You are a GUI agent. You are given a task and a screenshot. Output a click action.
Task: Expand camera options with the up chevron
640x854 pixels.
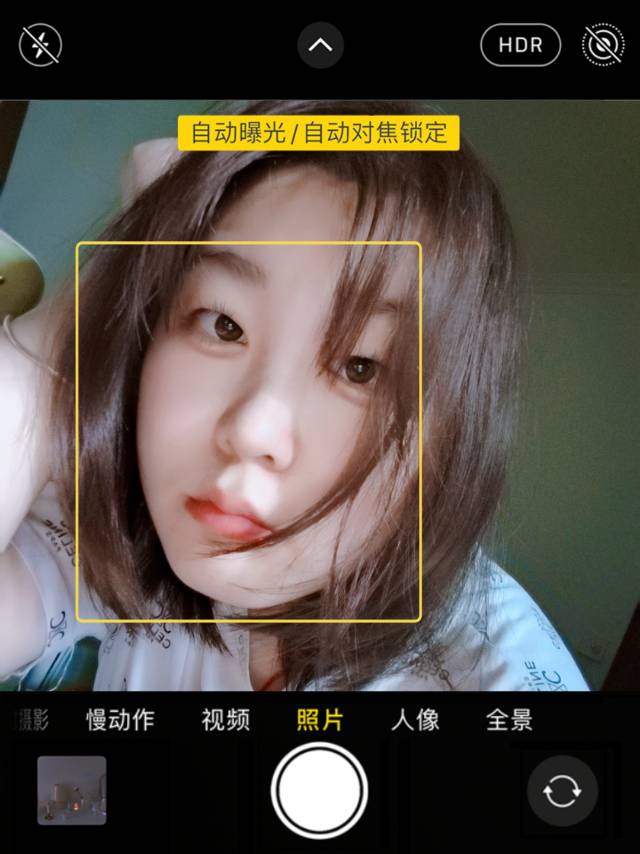[x=320, y=45]
